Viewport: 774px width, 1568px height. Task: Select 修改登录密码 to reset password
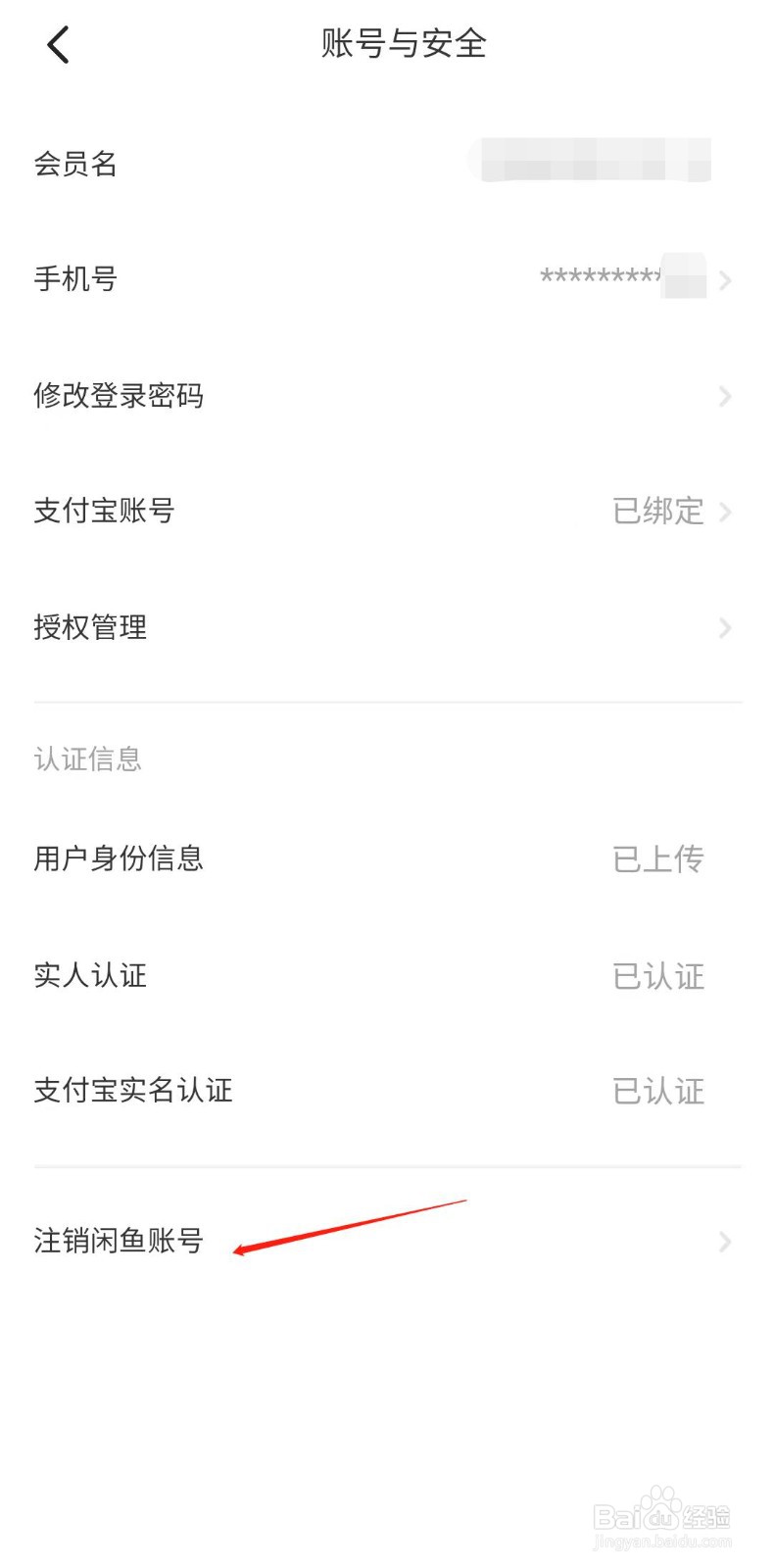tap(294, 396)
